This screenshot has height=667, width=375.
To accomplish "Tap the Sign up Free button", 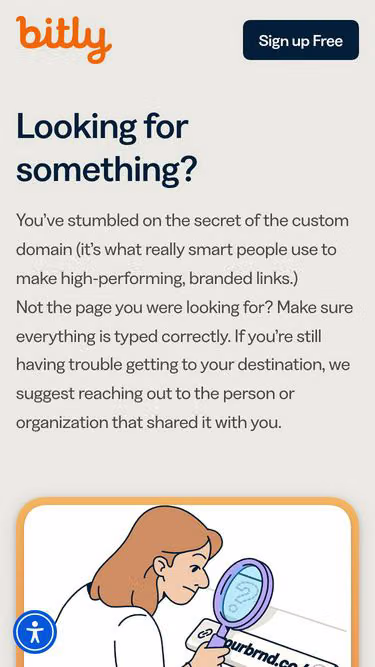I will (x=301, y=40).
